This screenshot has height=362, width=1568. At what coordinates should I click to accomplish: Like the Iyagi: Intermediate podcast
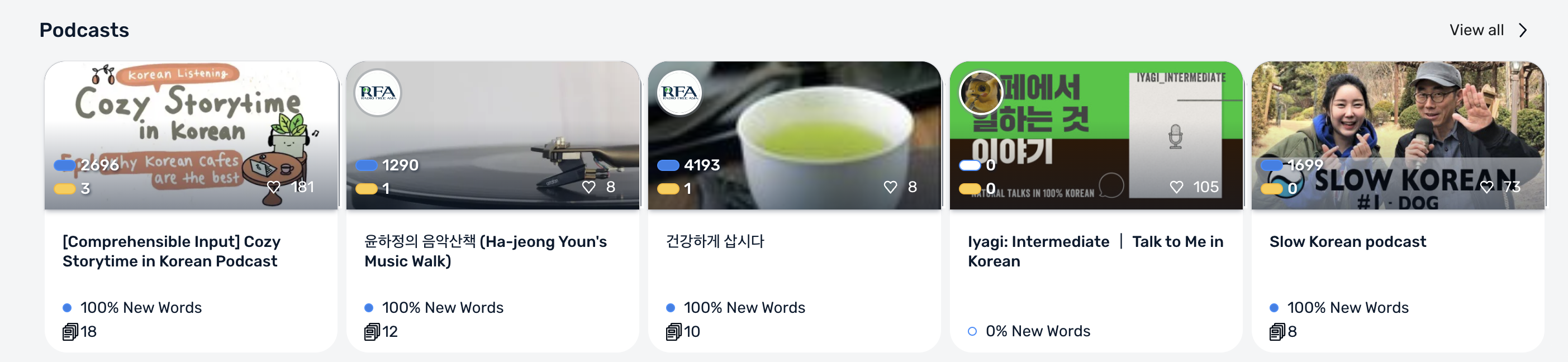pyautogui.click(x=1177, y=187)
